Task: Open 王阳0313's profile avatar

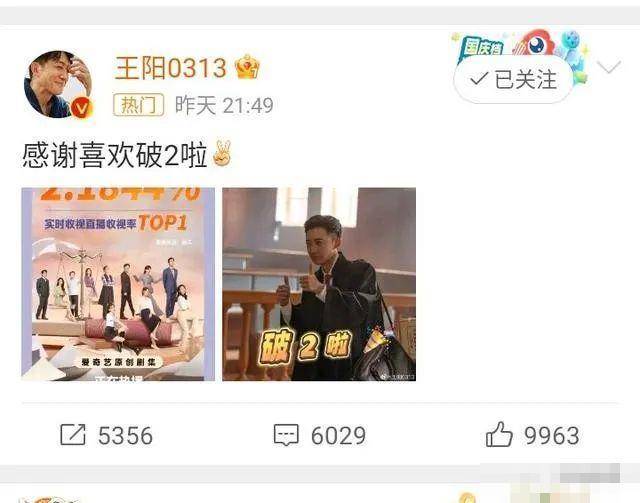Action: tap(57, 84)
